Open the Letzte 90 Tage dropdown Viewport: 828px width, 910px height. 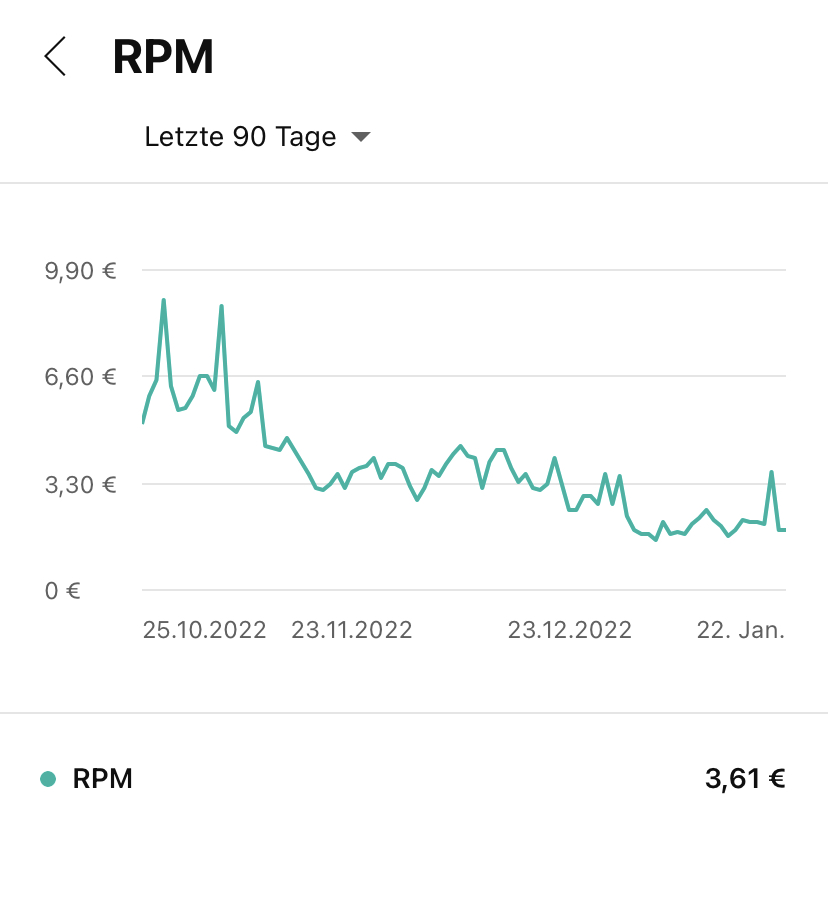point(257,137)
